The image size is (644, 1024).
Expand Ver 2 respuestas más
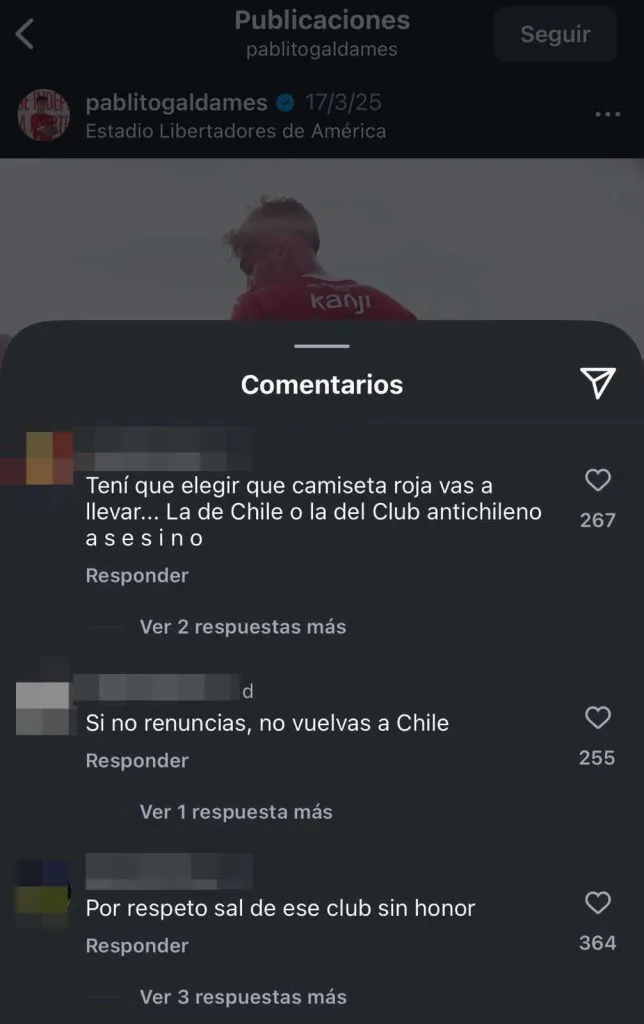click(242, 627)
